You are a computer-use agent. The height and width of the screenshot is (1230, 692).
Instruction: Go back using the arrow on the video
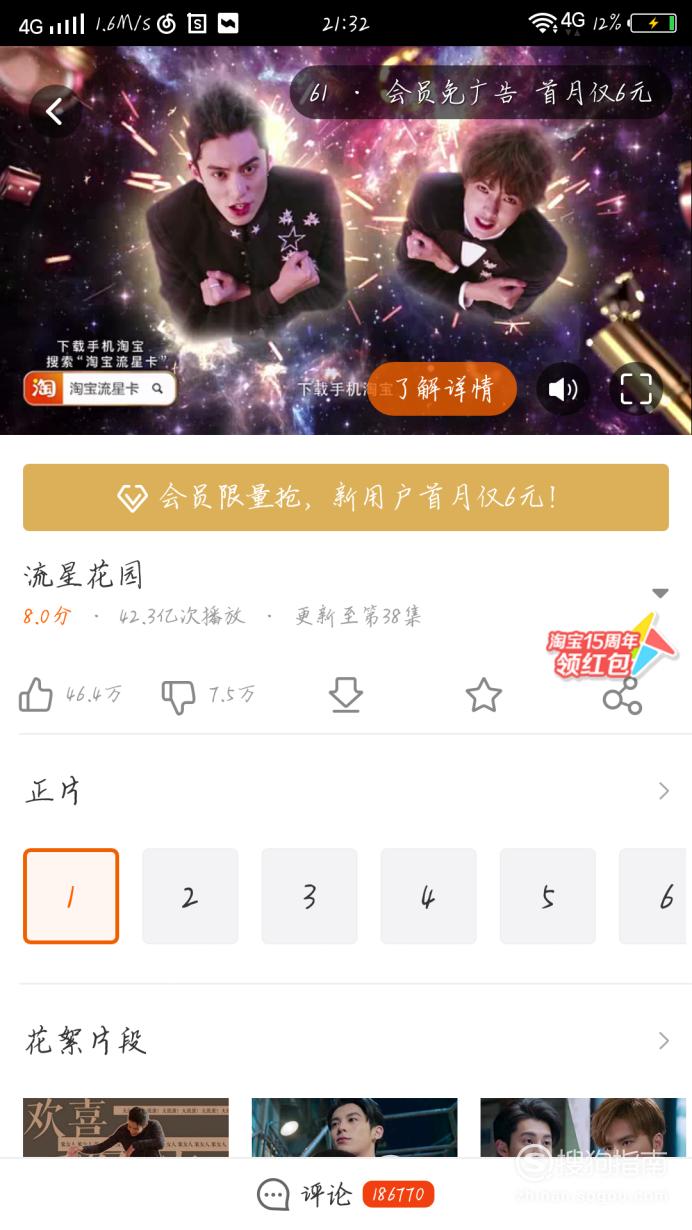tap(55, 112)
